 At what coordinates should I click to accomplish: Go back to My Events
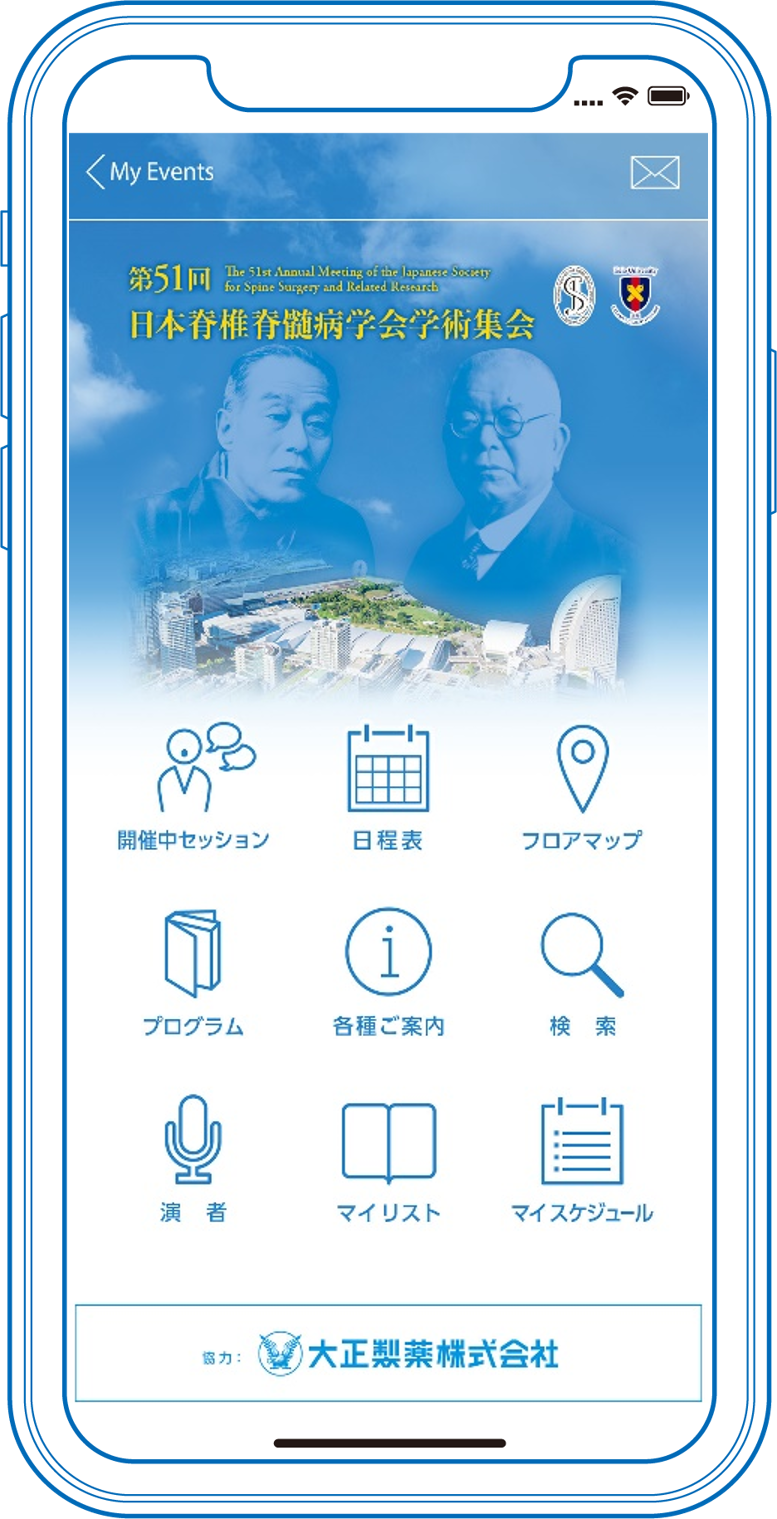150,172
